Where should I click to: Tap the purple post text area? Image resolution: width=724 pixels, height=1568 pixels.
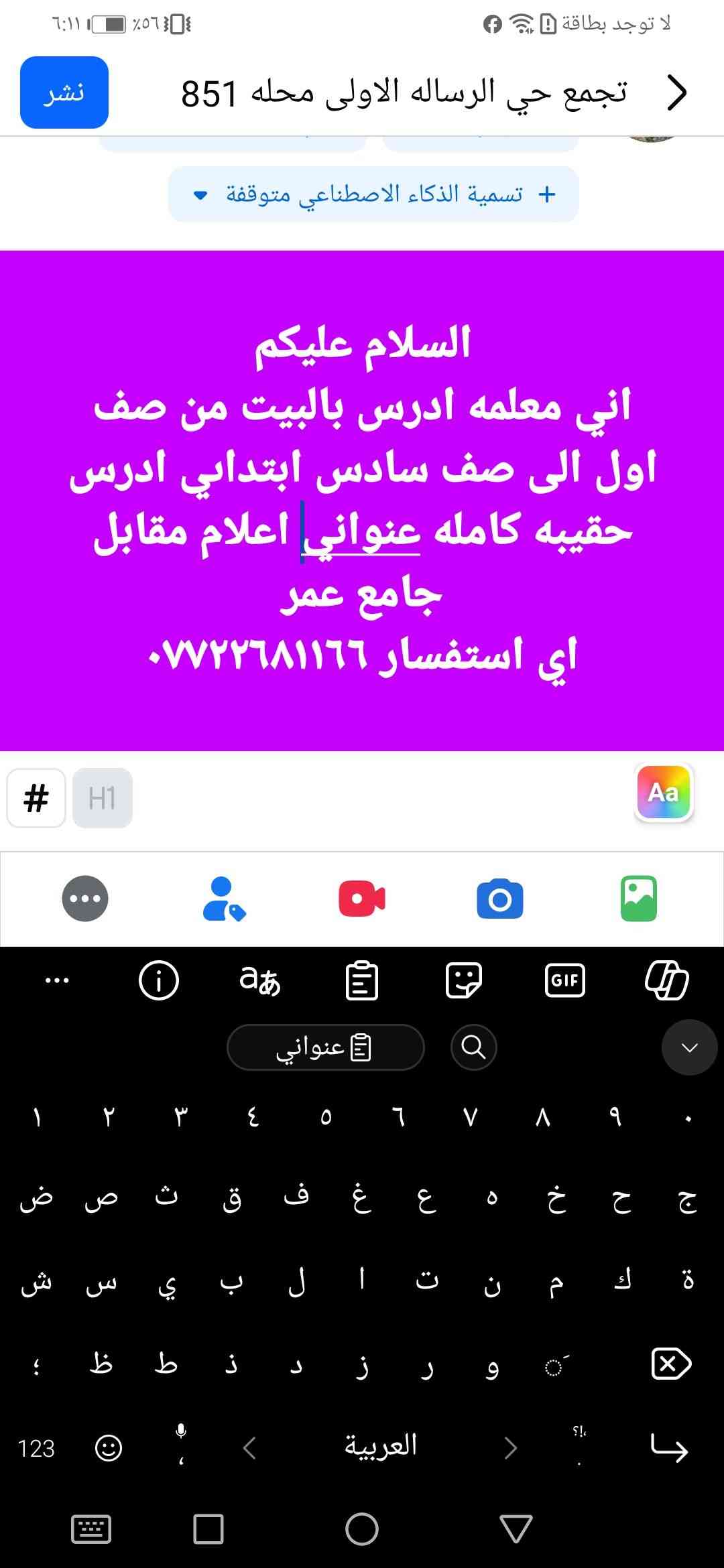tap(362, 499)
